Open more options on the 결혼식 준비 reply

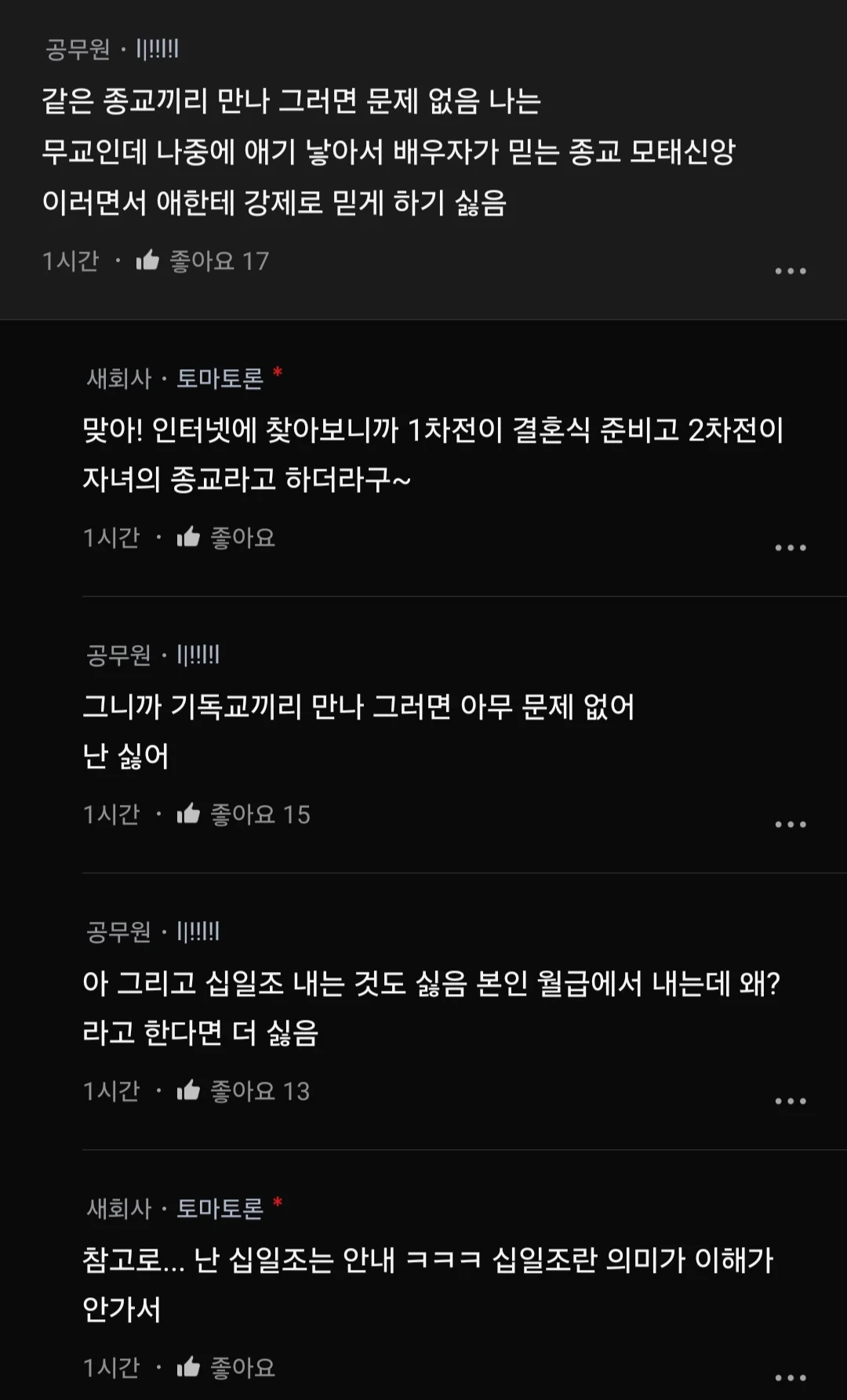(790, 548)
